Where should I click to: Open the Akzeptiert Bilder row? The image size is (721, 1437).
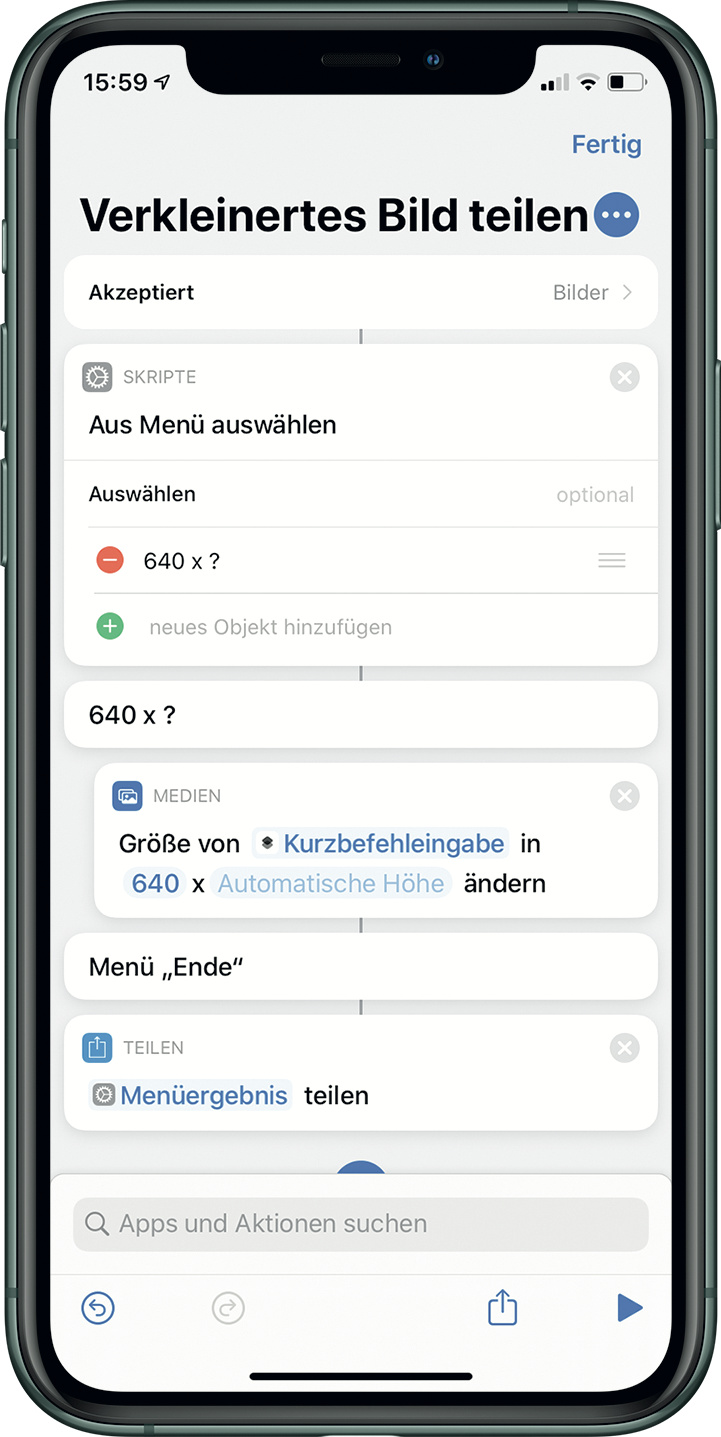pos(360,293)
